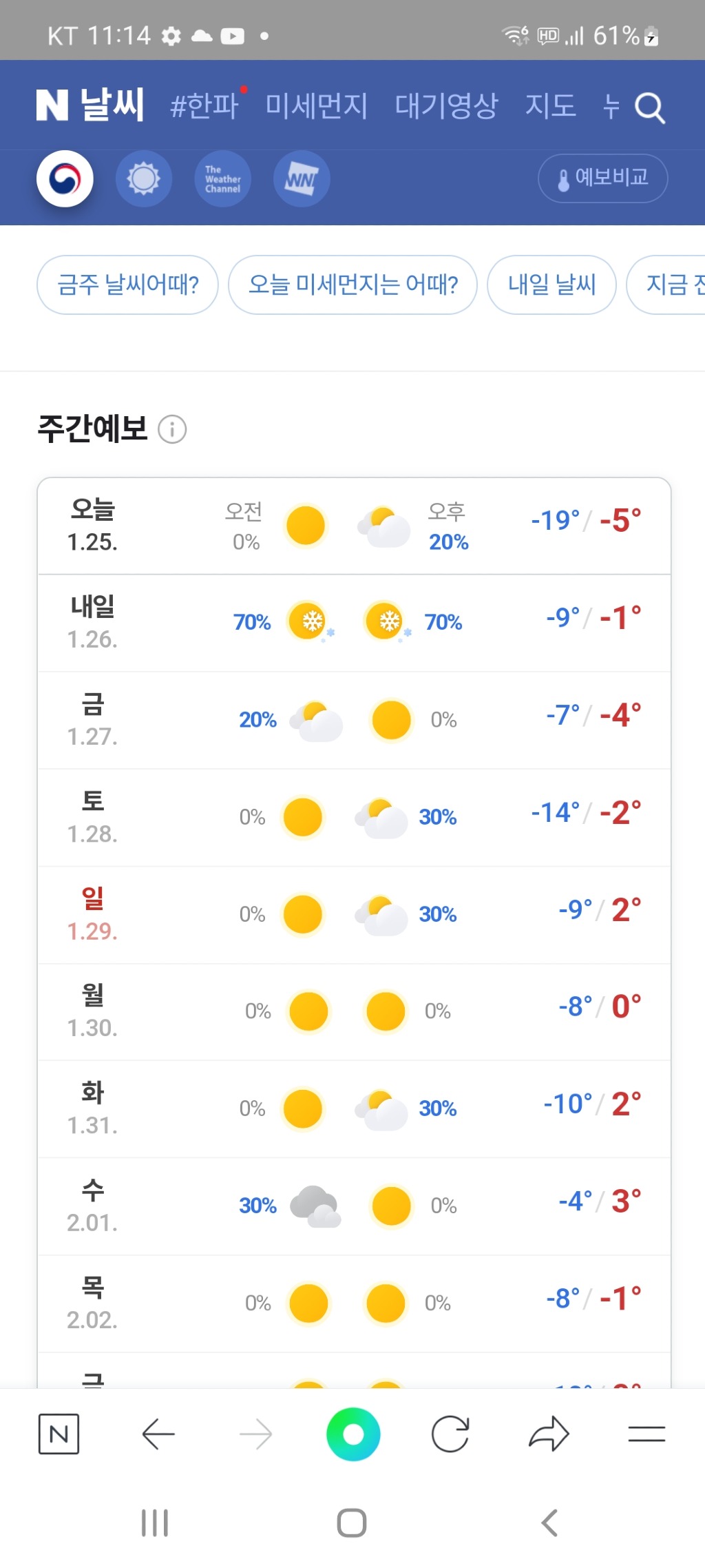The width and height of the screenshot is (705, 1568).
Task: Open the browser's two-line menu
Action: (646, 1434)
